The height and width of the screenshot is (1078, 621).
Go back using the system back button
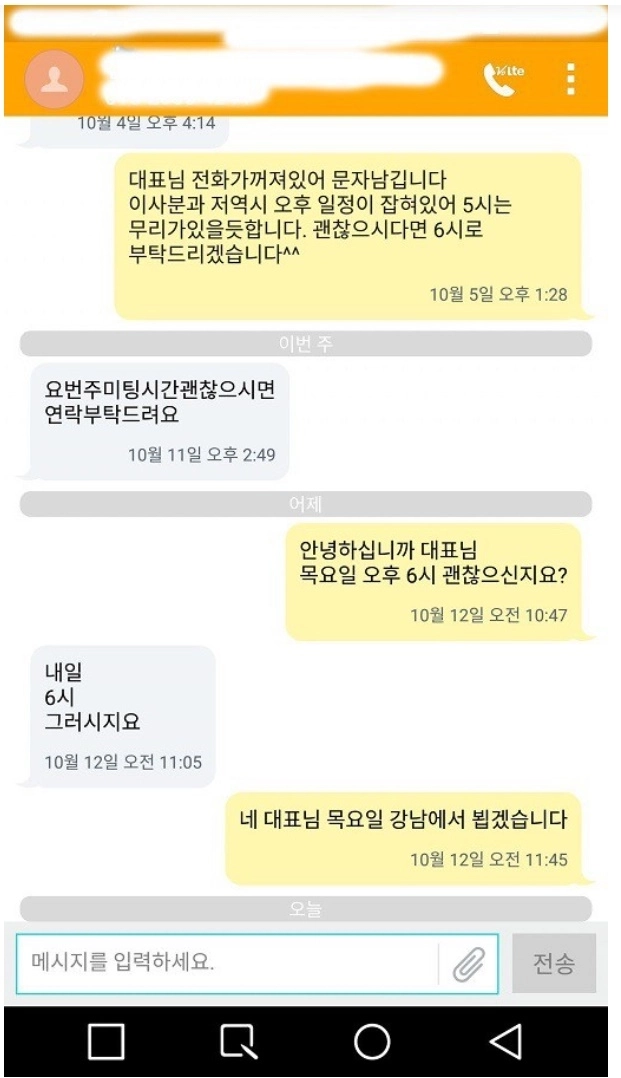pos(507,1042)
